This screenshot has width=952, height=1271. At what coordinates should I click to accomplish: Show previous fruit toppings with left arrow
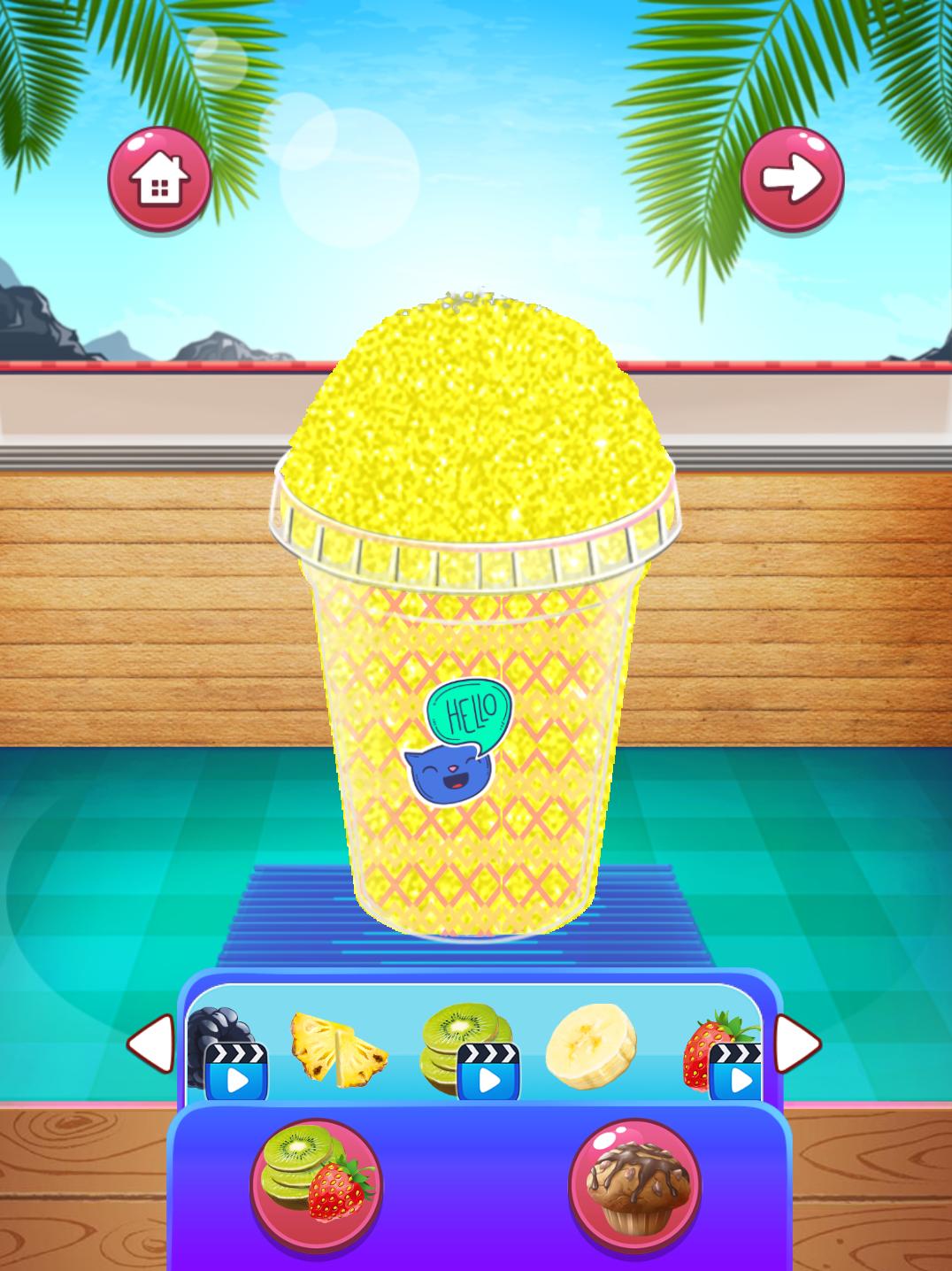pyautogui.click(x=151, y=1044)
